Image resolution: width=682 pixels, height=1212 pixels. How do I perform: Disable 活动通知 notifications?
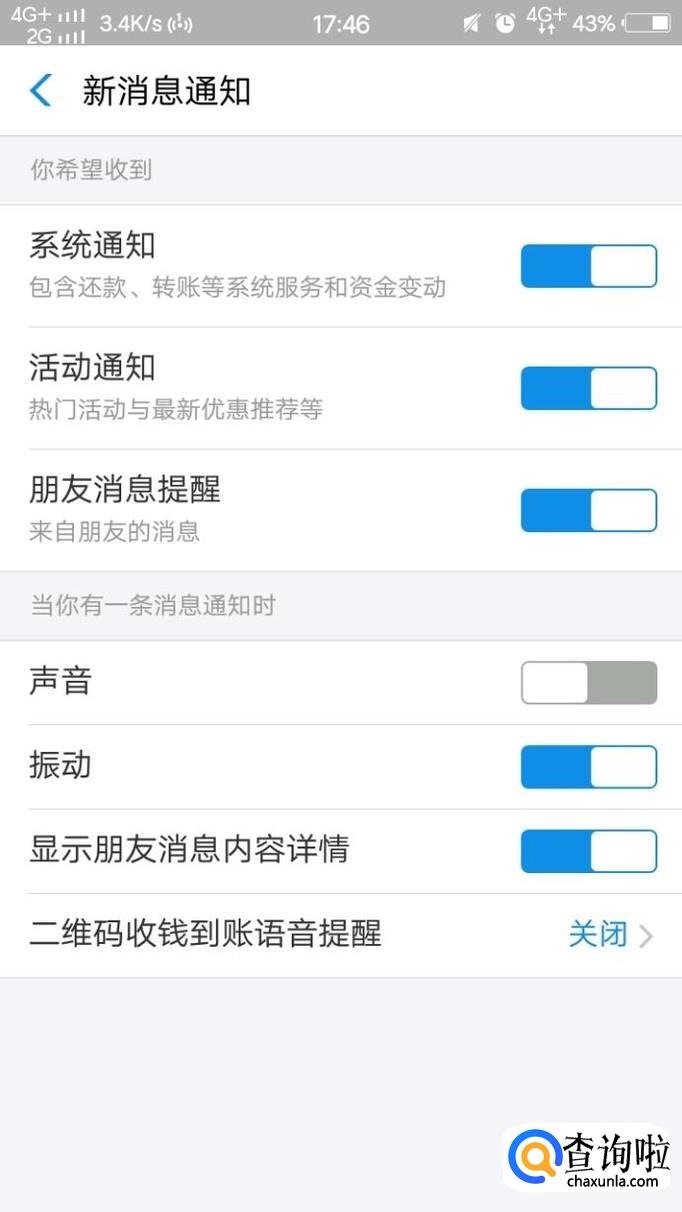point(588,389)
